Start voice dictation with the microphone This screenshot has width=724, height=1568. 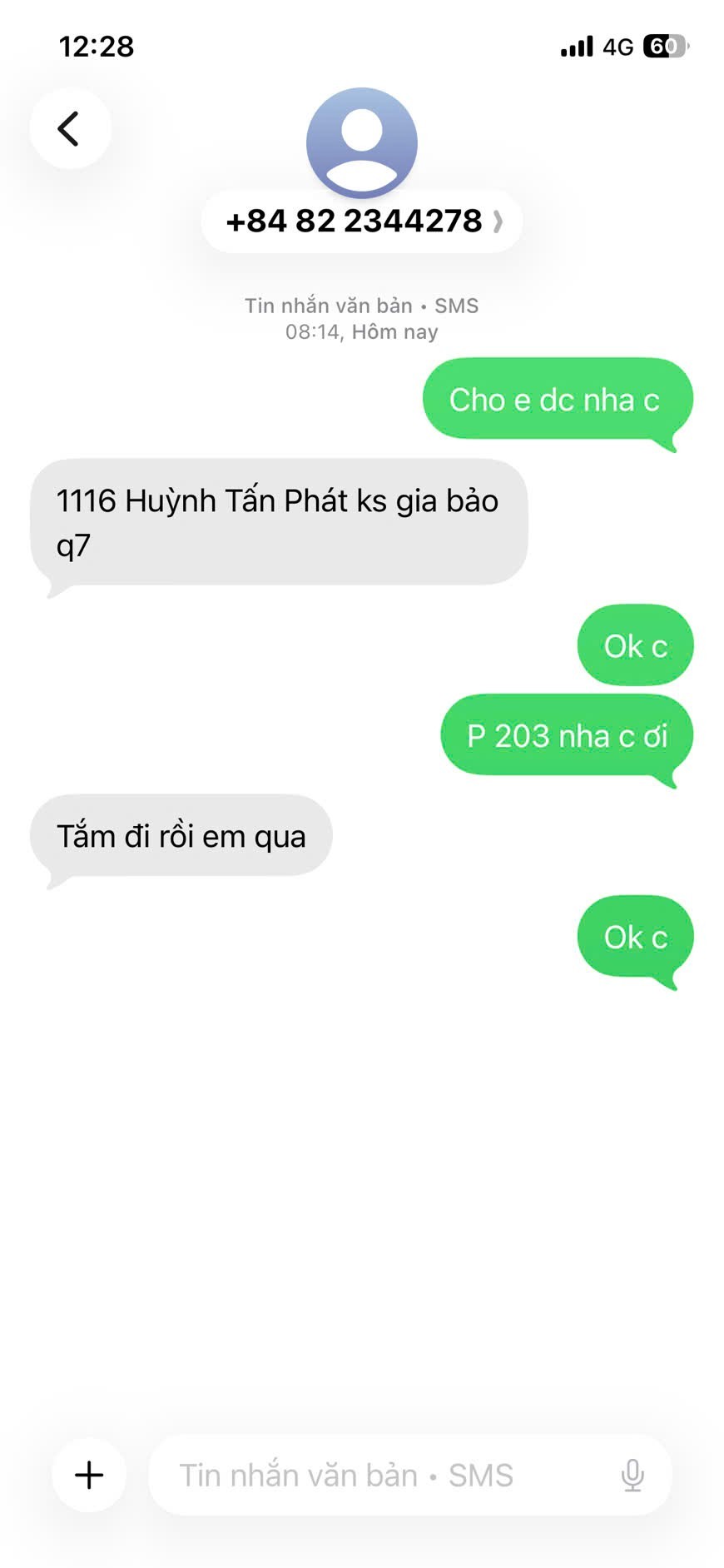pos(632,1475)
